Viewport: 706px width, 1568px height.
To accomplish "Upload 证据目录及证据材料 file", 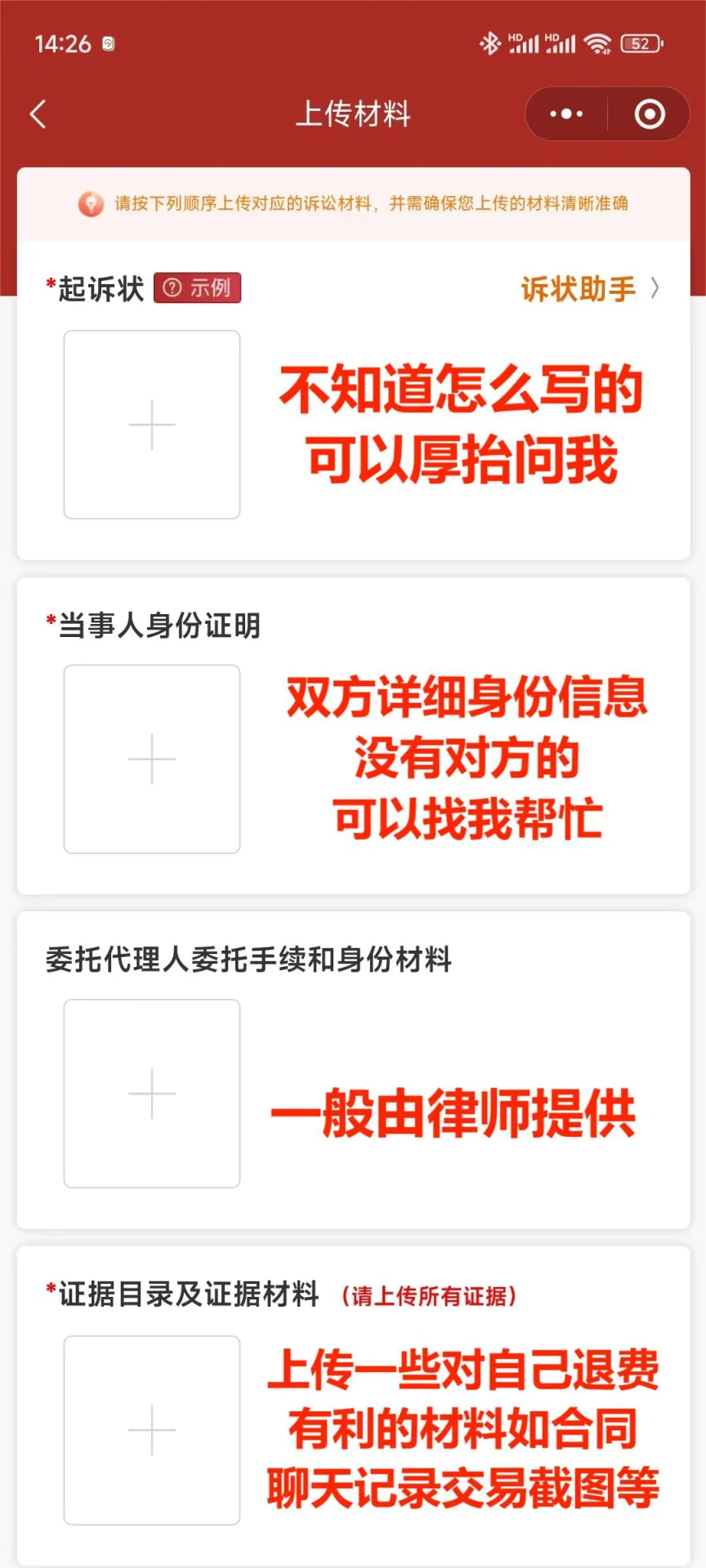I will (x=152, y=1430).
